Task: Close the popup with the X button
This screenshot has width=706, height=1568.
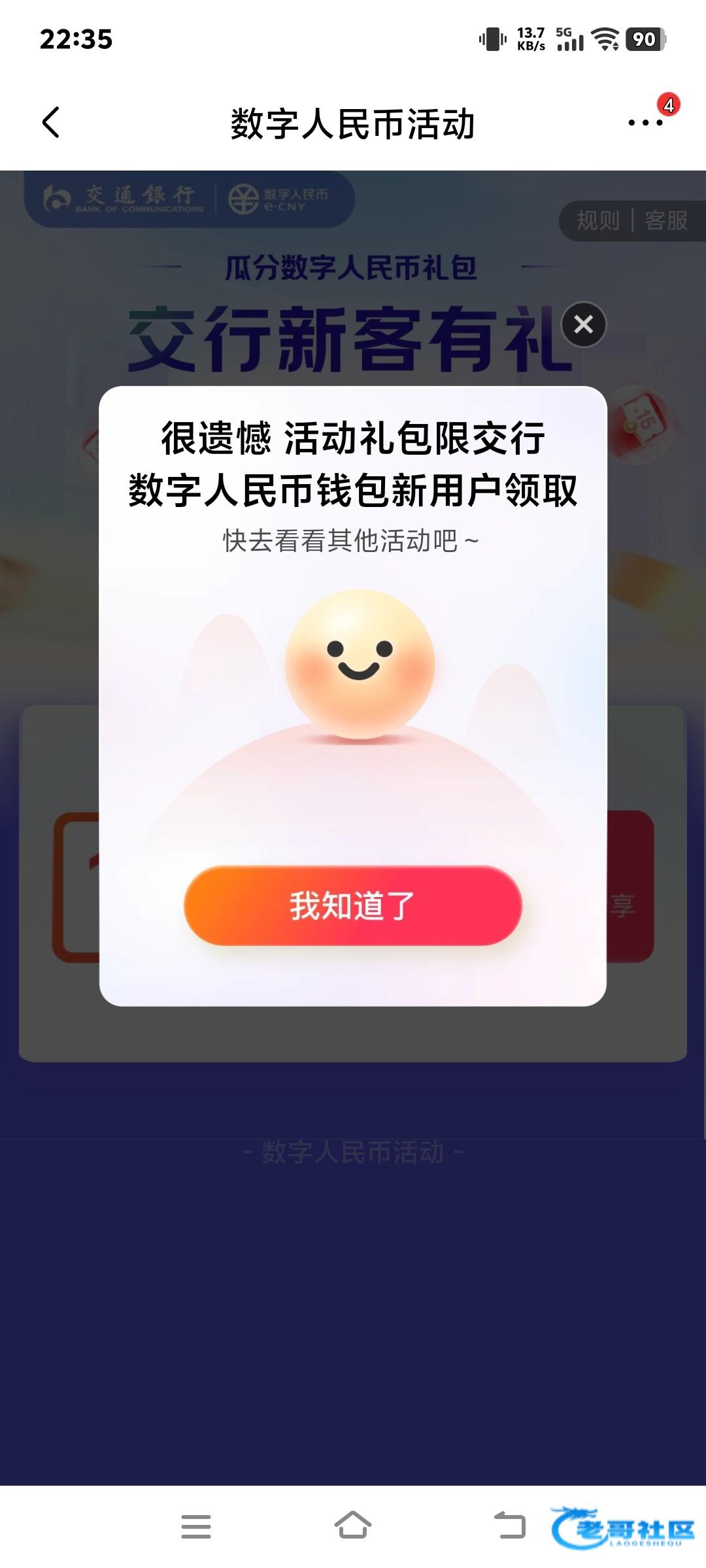Action: pos(584,325)
